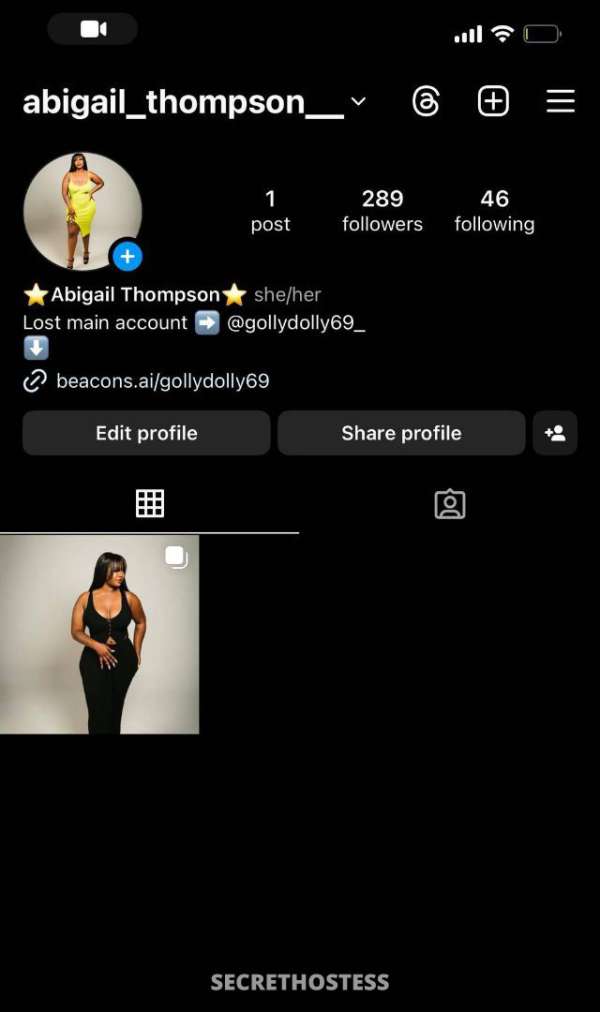Add a story via profile picture plus
The height and width of the screenshot is (1012, 600).
[x=126, y=257]
